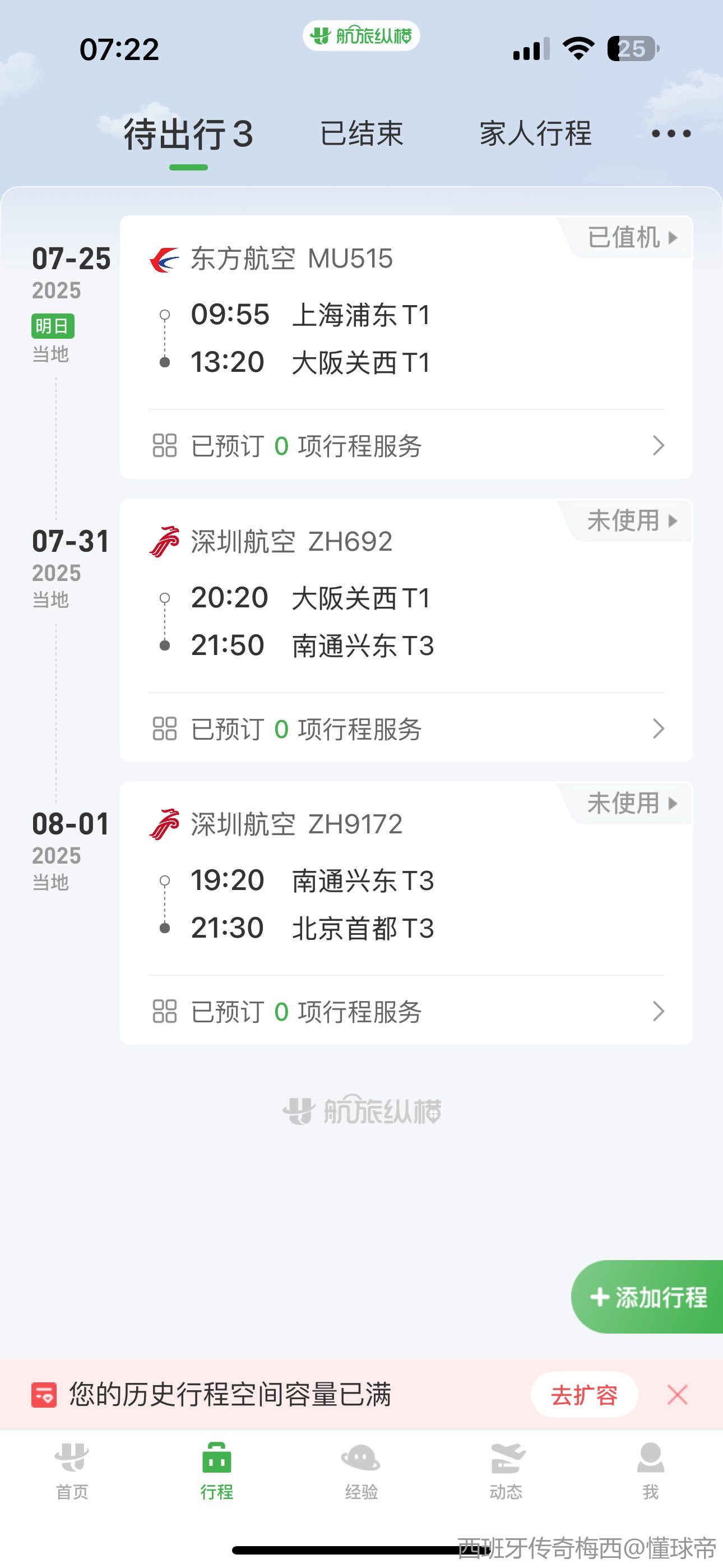723x1568 pixels.
Task: Switch to the 家人行程 tab
Action: pos(535,133)
